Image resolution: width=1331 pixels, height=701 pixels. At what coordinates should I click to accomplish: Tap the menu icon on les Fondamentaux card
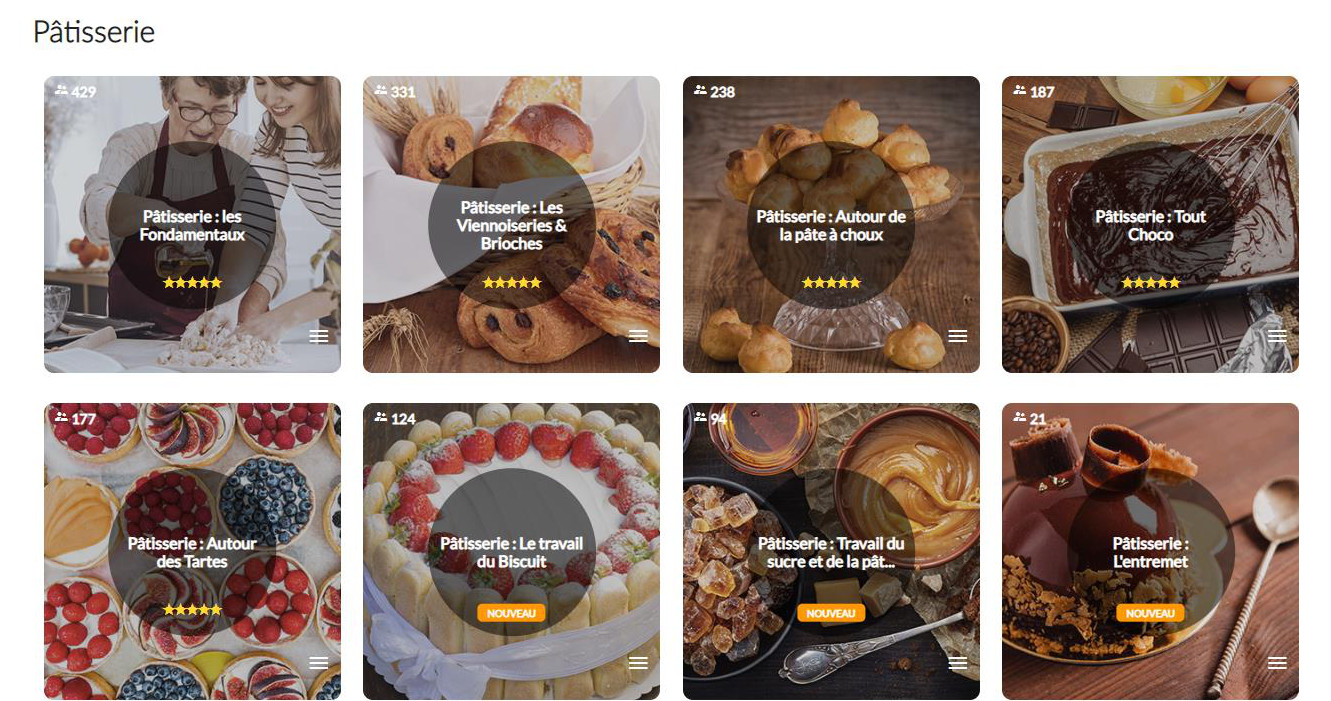point(319,336)
